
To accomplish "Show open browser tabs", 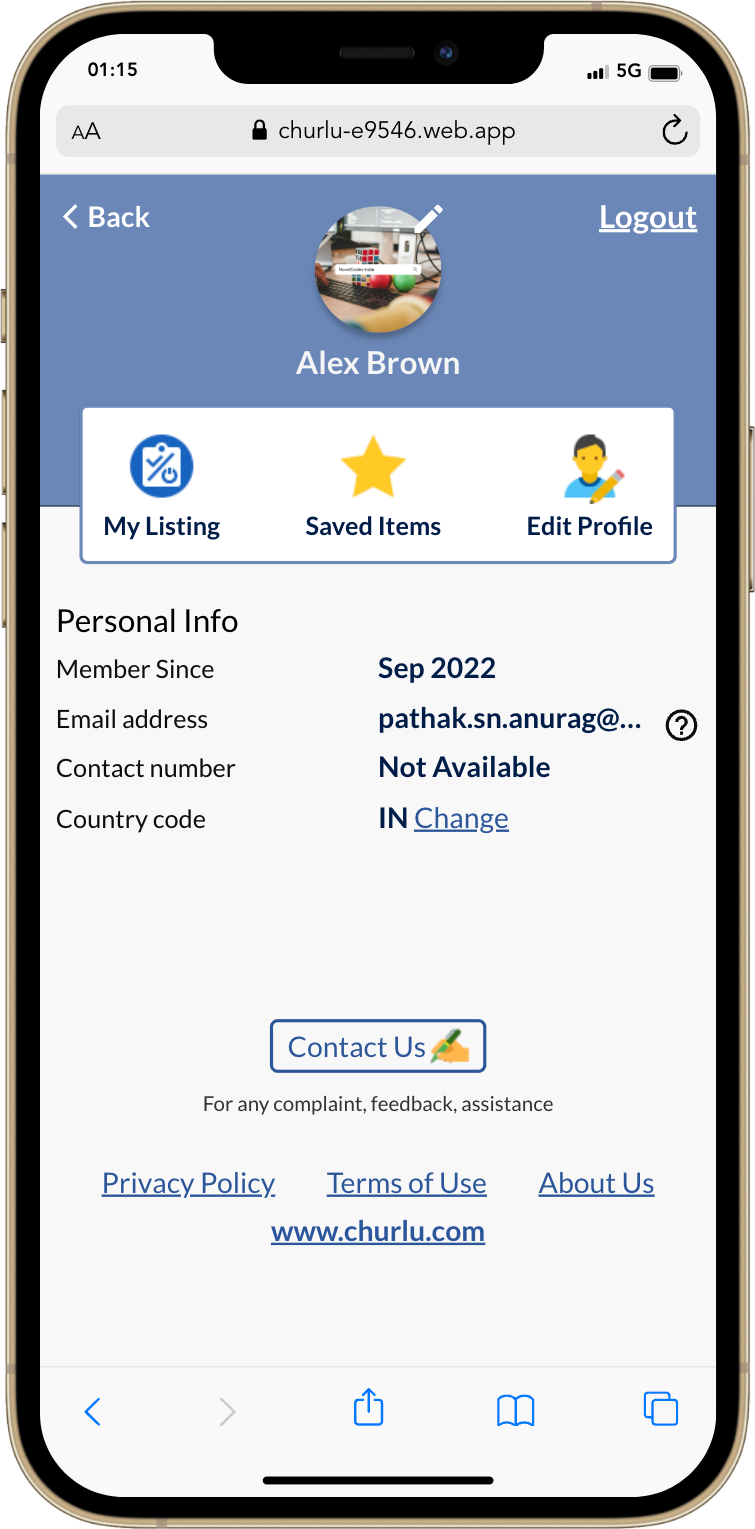I will click(x=661, y=1408).
